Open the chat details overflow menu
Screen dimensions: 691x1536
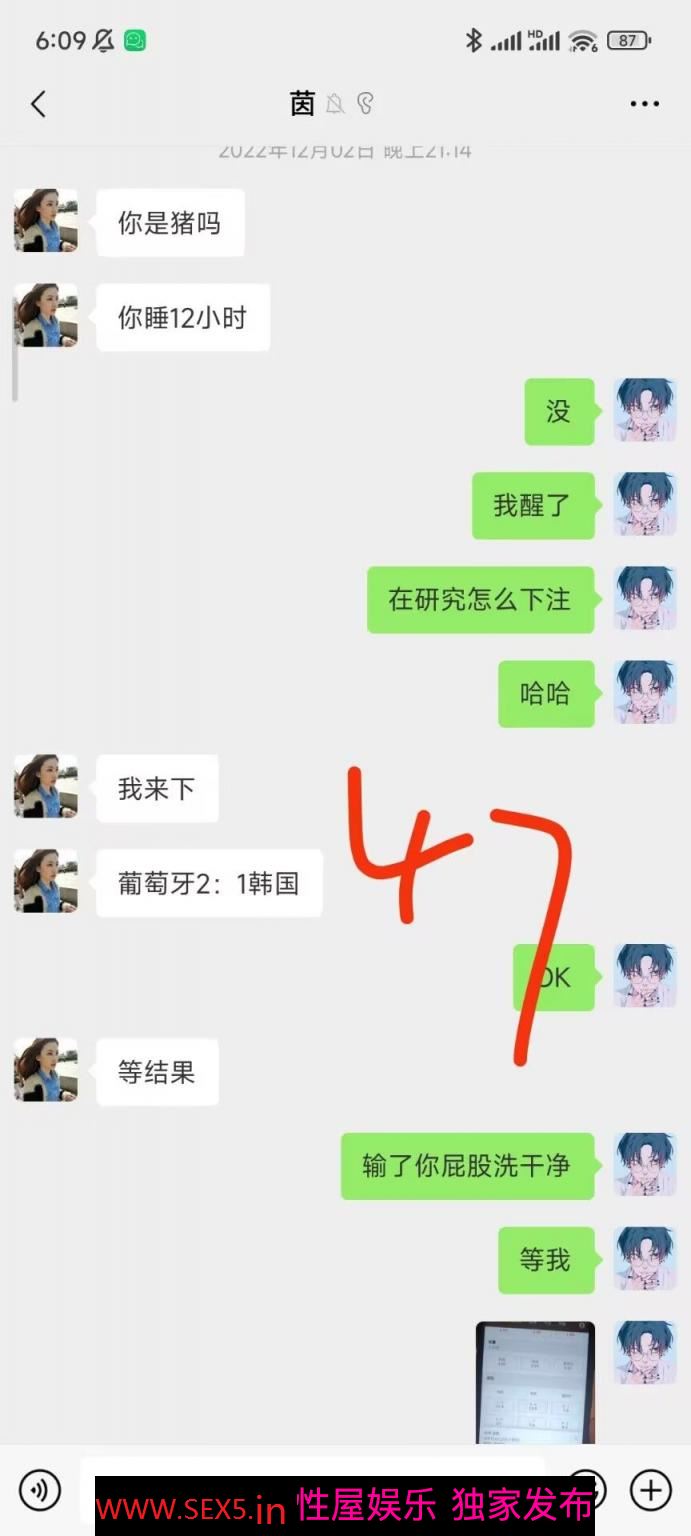[644, 104]
